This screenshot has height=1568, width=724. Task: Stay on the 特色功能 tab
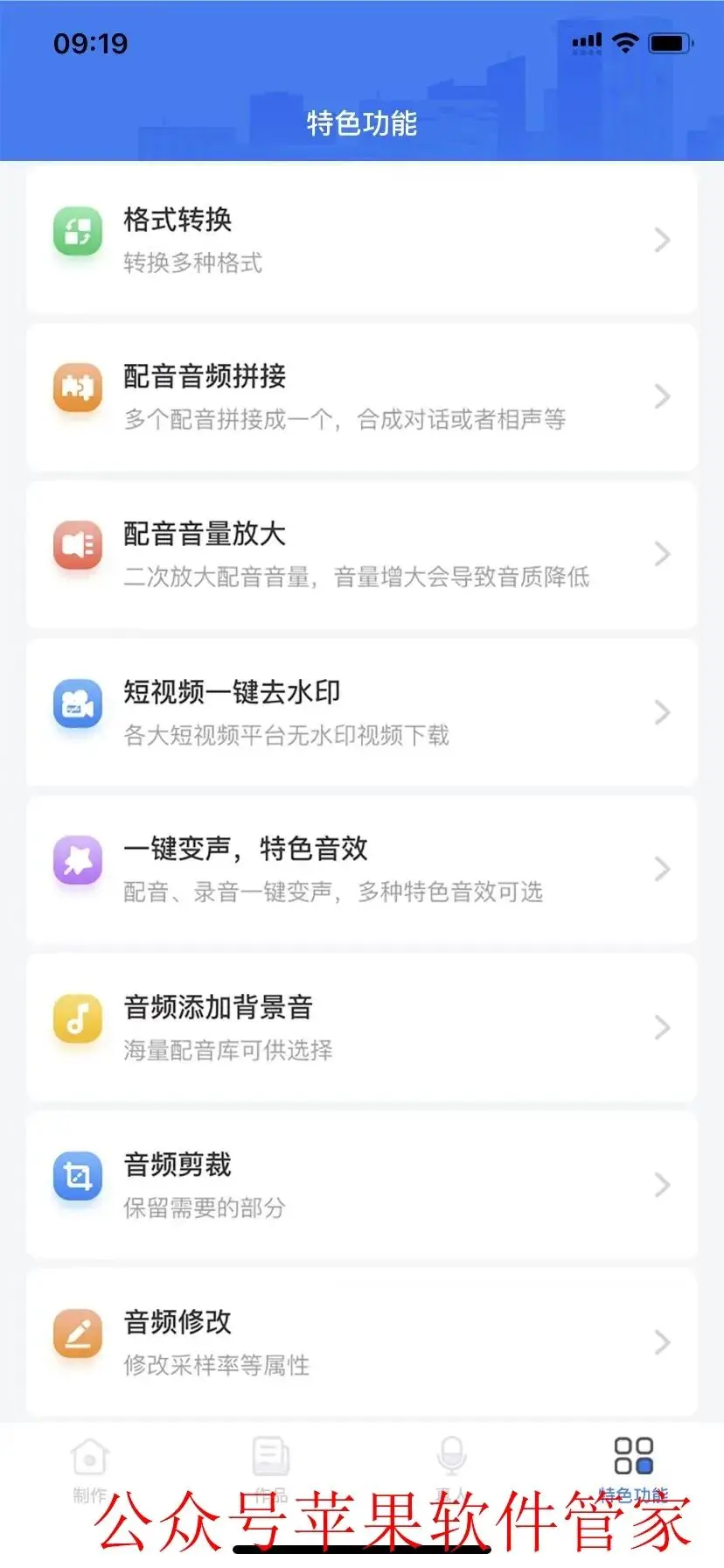click(633, 1457)
